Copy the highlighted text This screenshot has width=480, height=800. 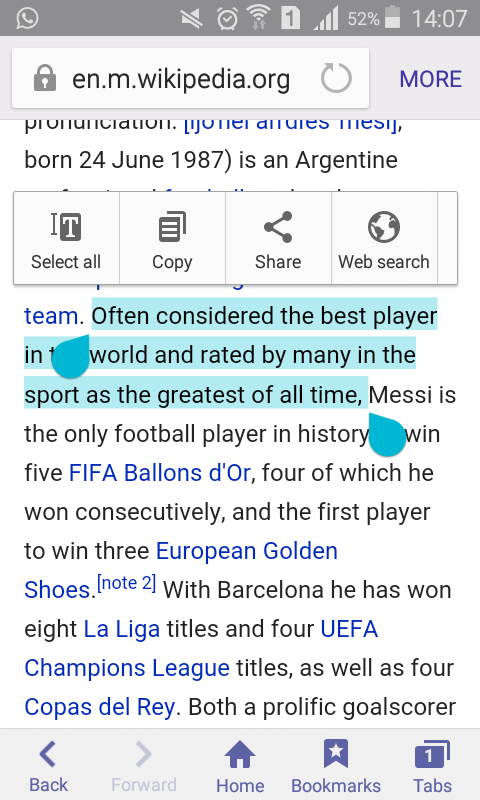point(172,238)
